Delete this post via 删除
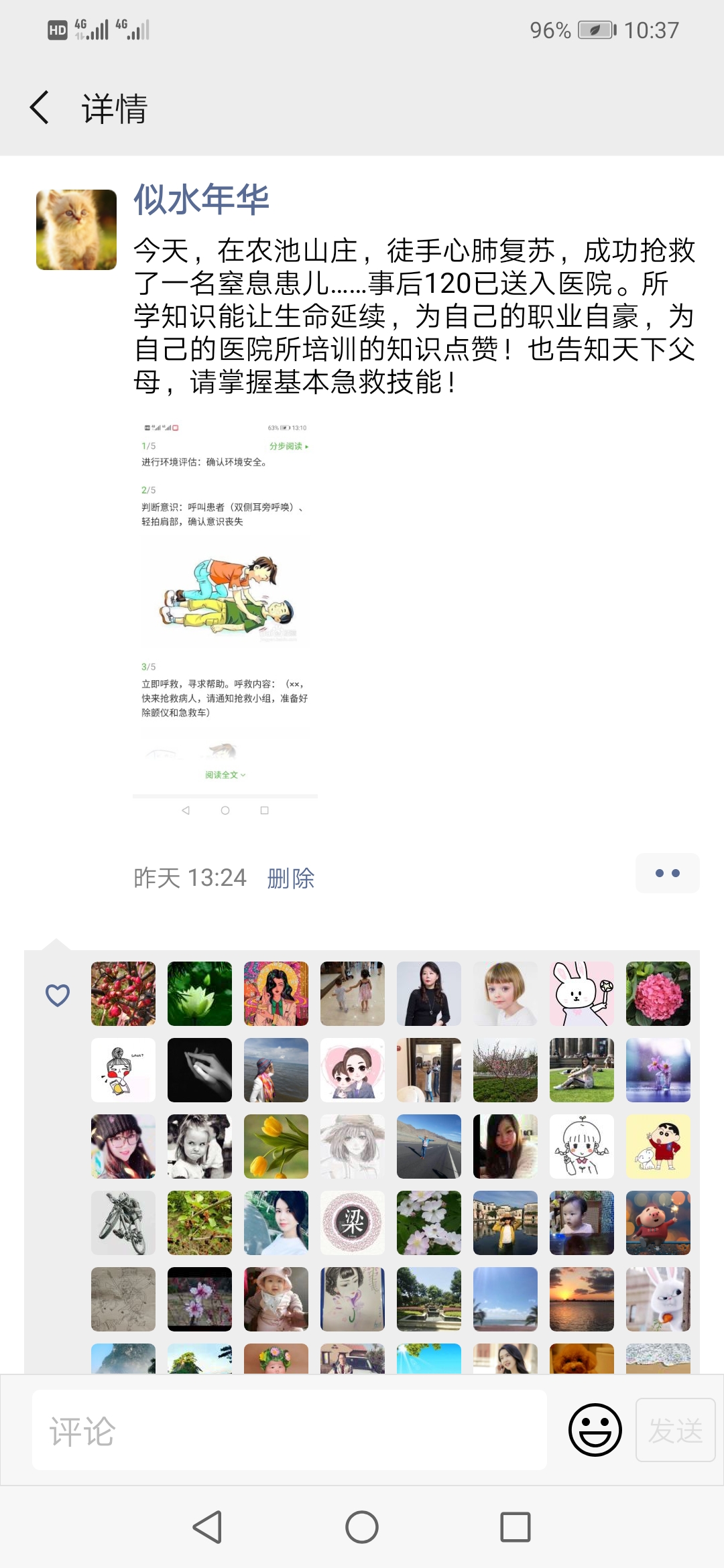Viewport: 724px width, 1568px height. tap(290, 878)
